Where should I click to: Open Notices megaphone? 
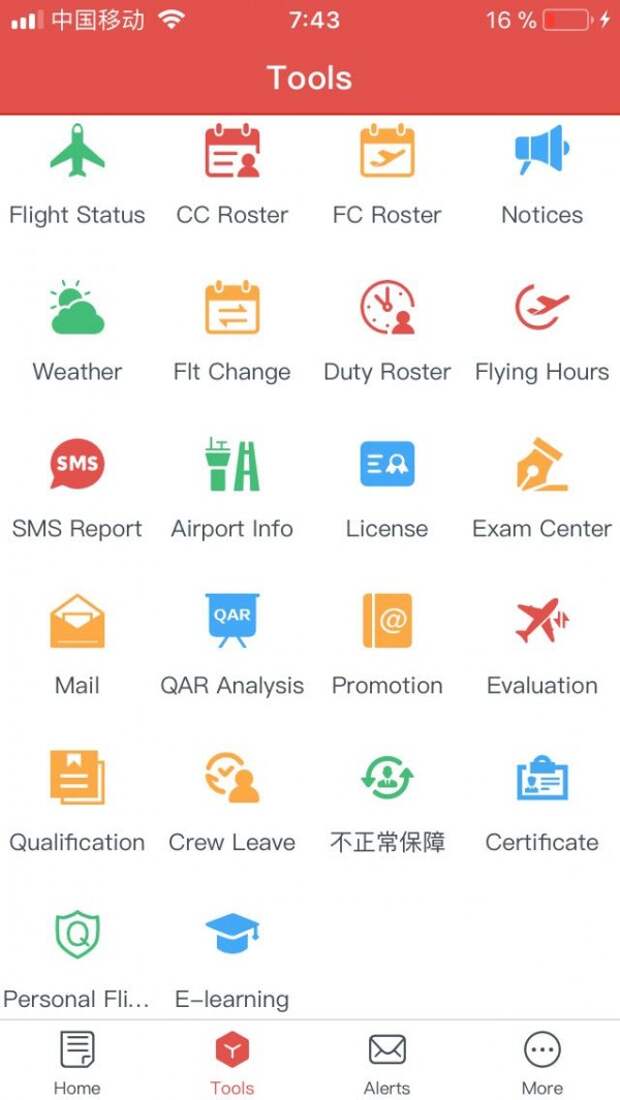point(541,149)
